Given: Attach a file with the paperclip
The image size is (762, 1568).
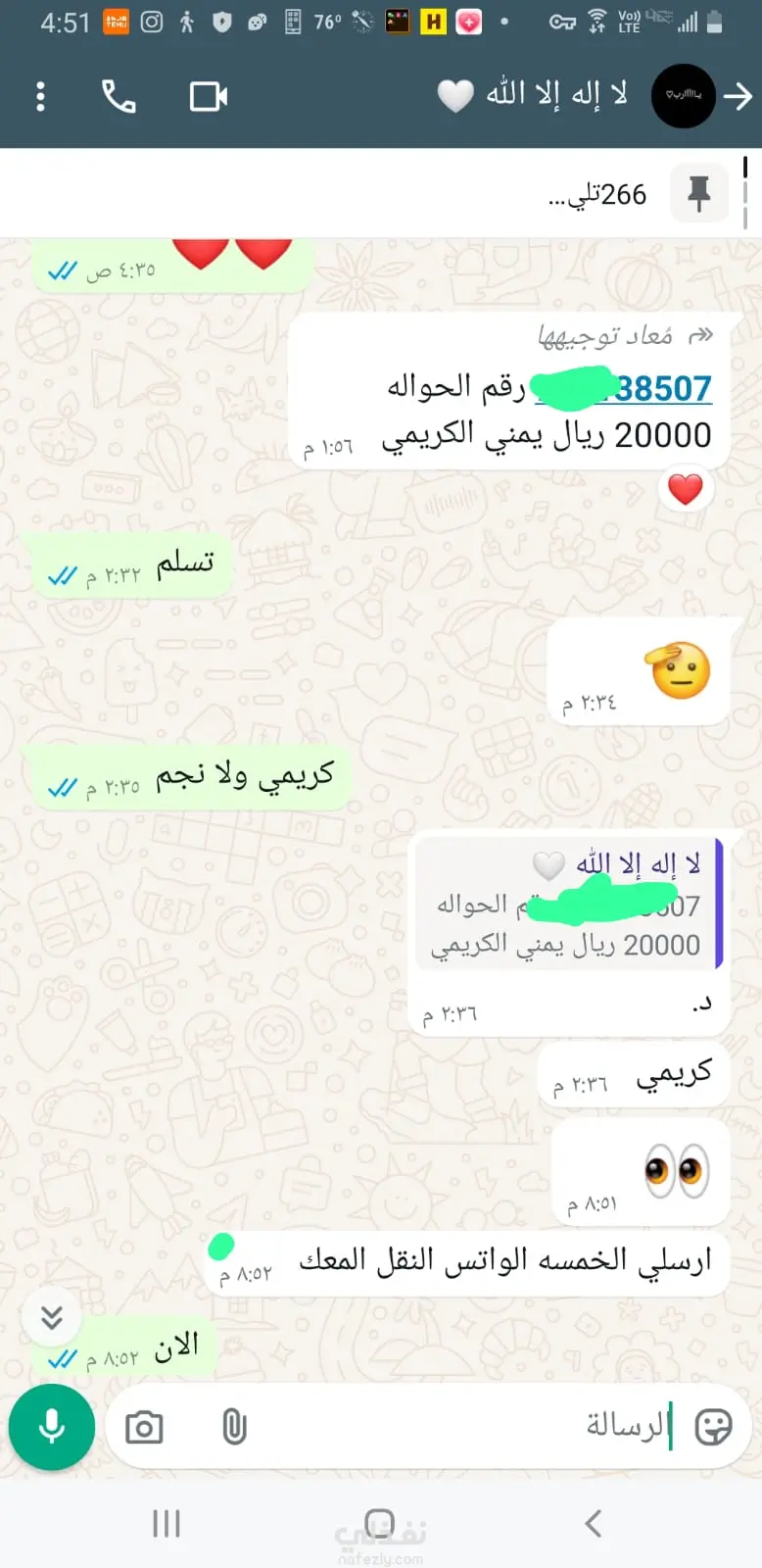Looking at the screenshot, I should (234, 1427).
